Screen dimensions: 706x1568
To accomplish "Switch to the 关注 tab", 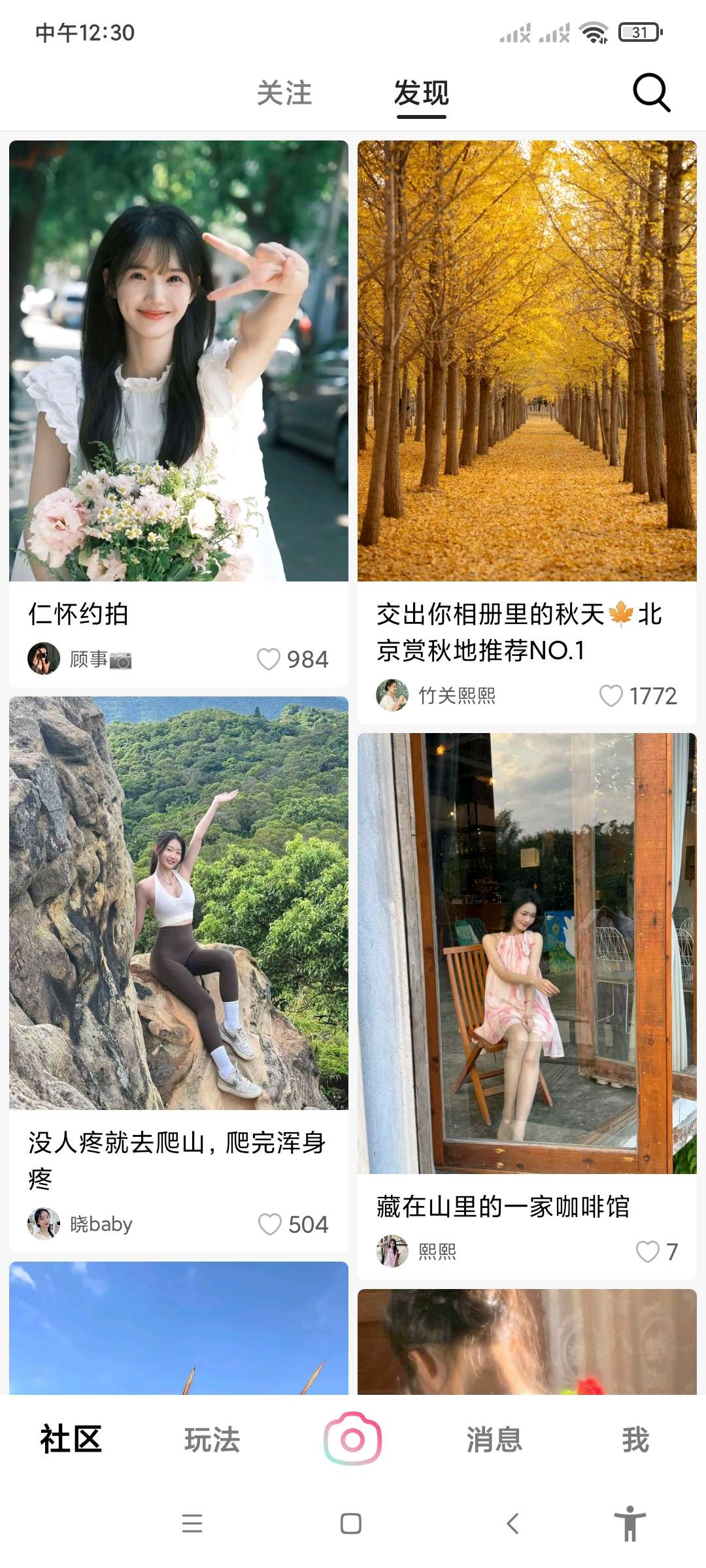I will tap(284, 93).
